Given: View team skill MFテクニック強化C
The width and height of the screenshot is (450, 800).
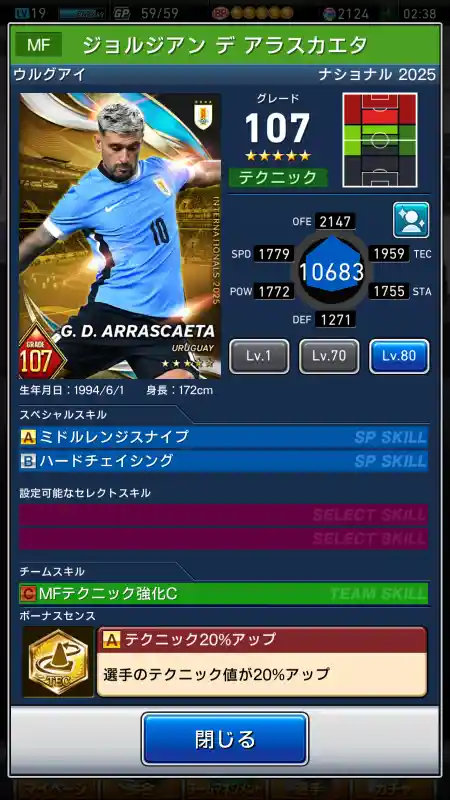Looking at the screenshot, I should 223,593.
